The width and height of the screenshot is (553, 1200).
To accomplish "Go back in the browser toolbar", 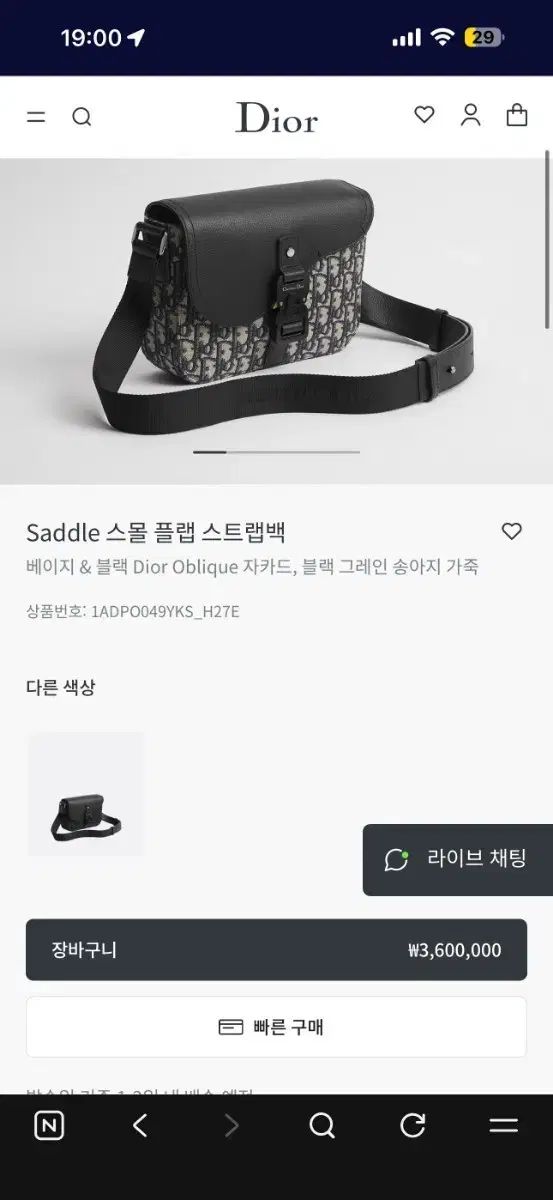I will point(140,1126).
